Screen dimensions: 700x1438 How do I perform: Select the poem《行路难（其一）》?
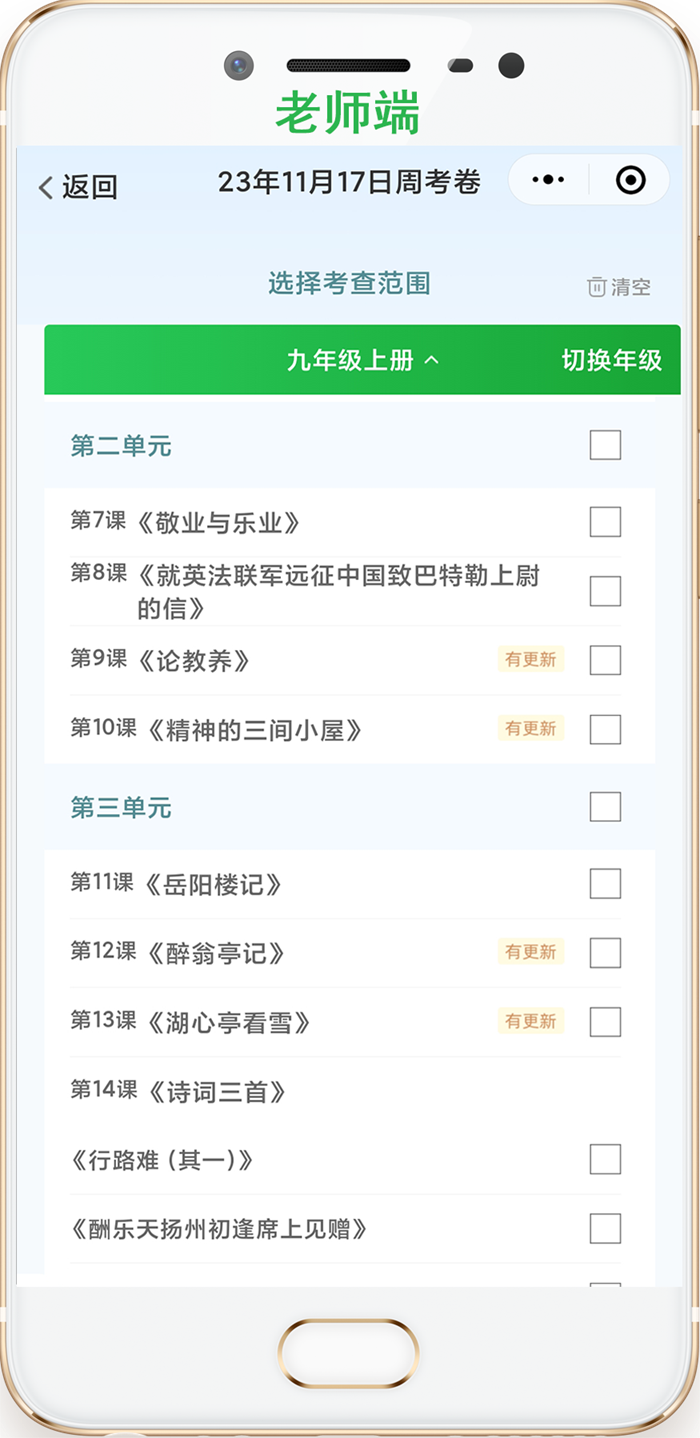(605, 1159)
